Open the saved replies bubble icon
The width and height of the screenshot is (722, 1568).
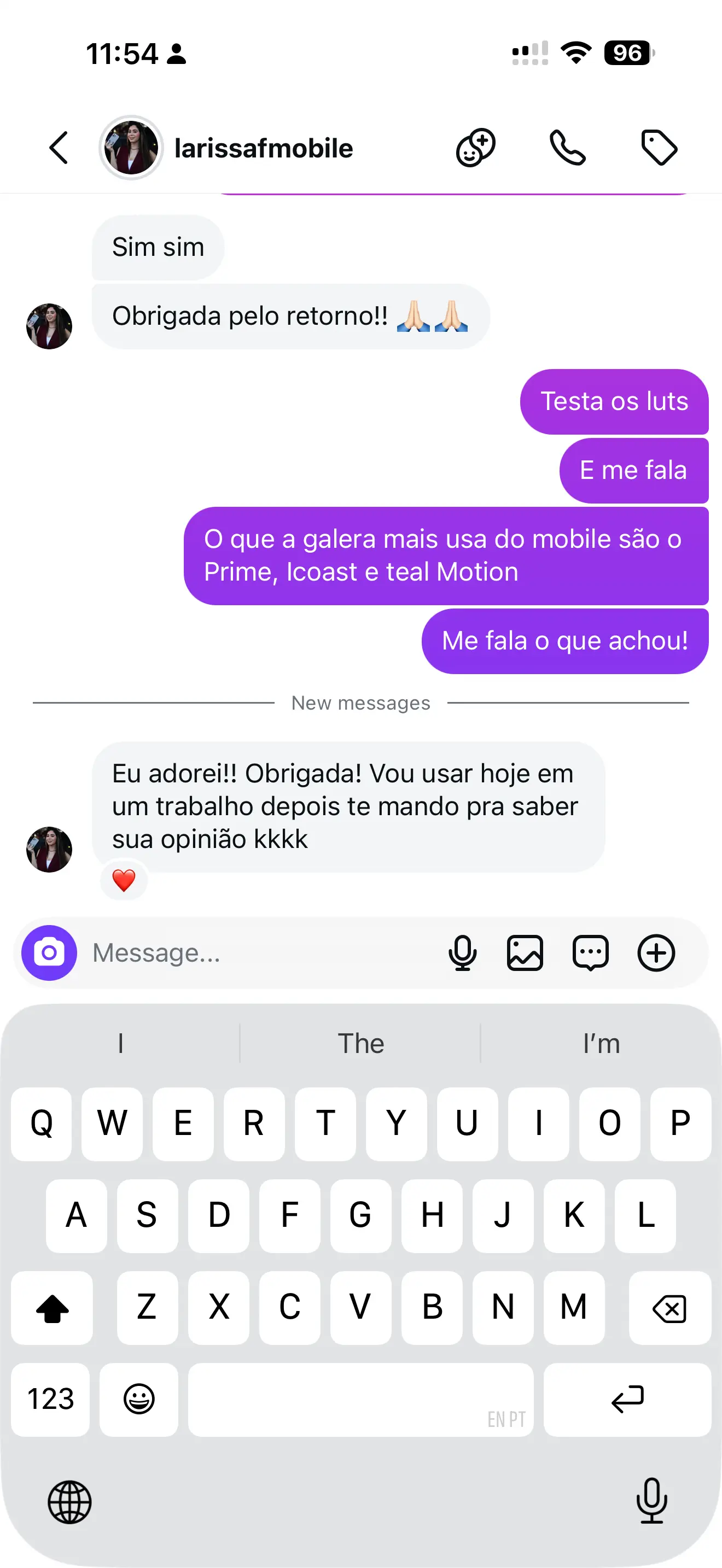[591, 952]
